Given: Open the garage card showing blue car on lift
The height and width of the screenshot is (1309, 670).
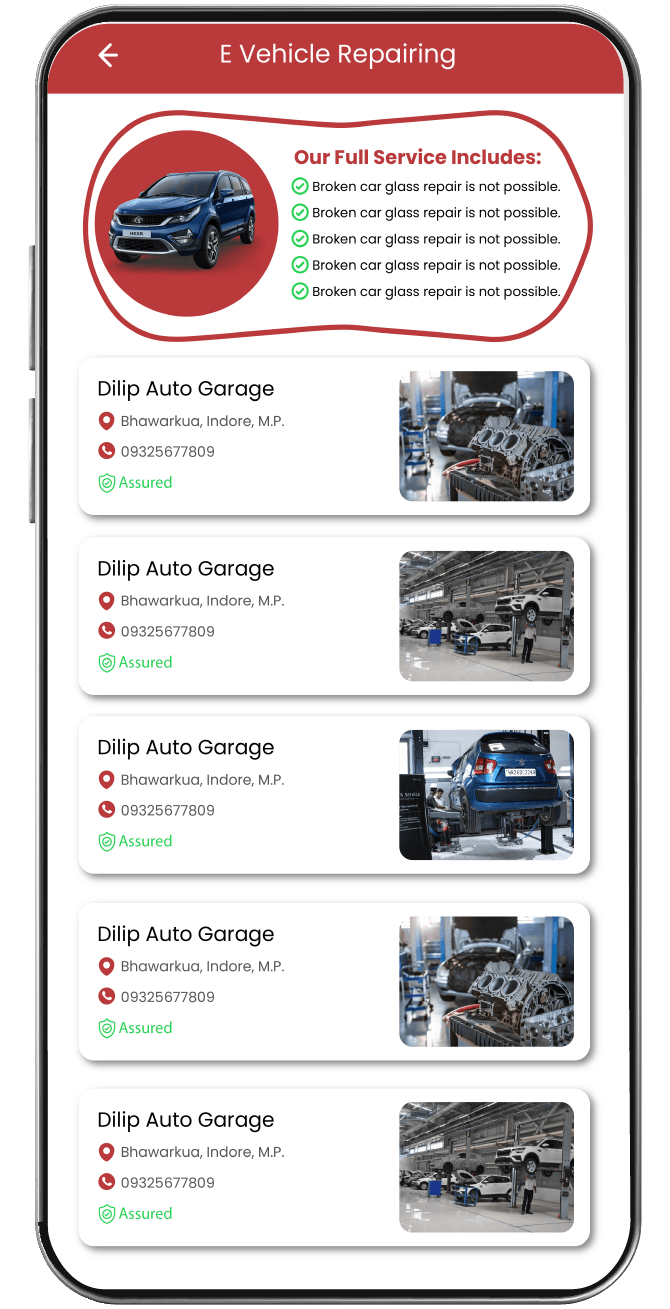Looking at the screenshot, I should (334, 795).
